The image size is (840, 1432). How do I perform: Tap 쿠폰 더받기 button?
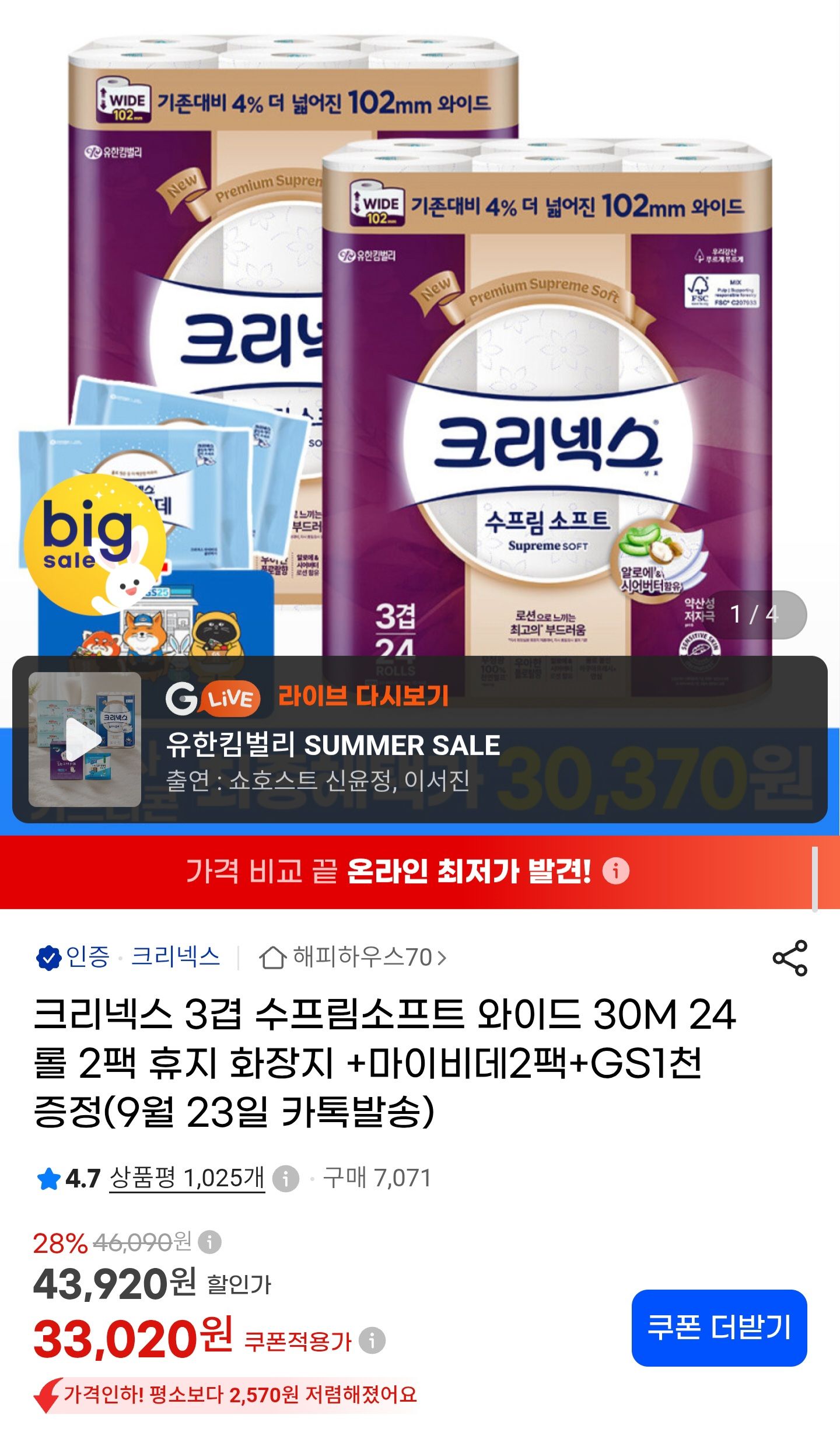pos(719,1328)
